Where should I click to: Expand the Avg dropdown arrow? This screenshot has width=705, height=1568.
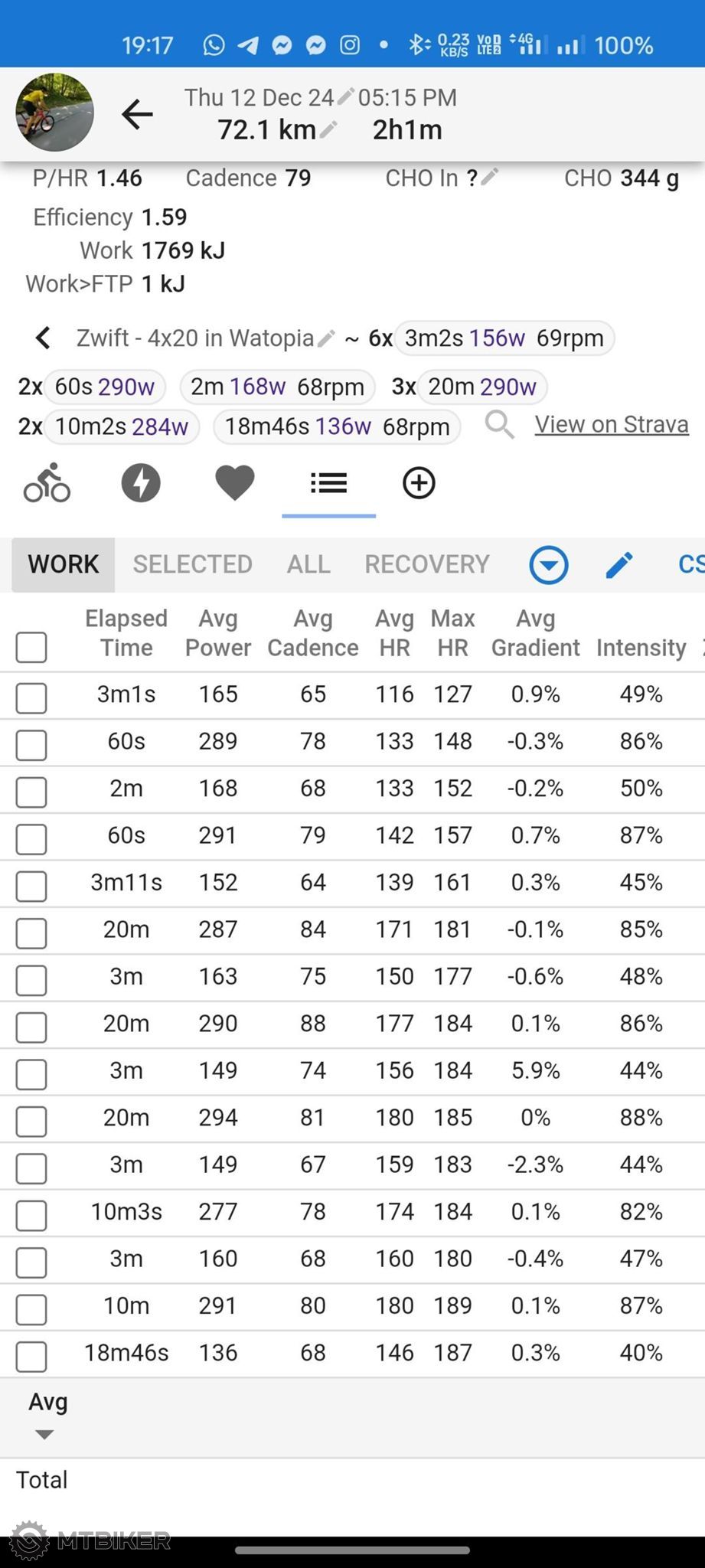click(x=44, y=1434)
